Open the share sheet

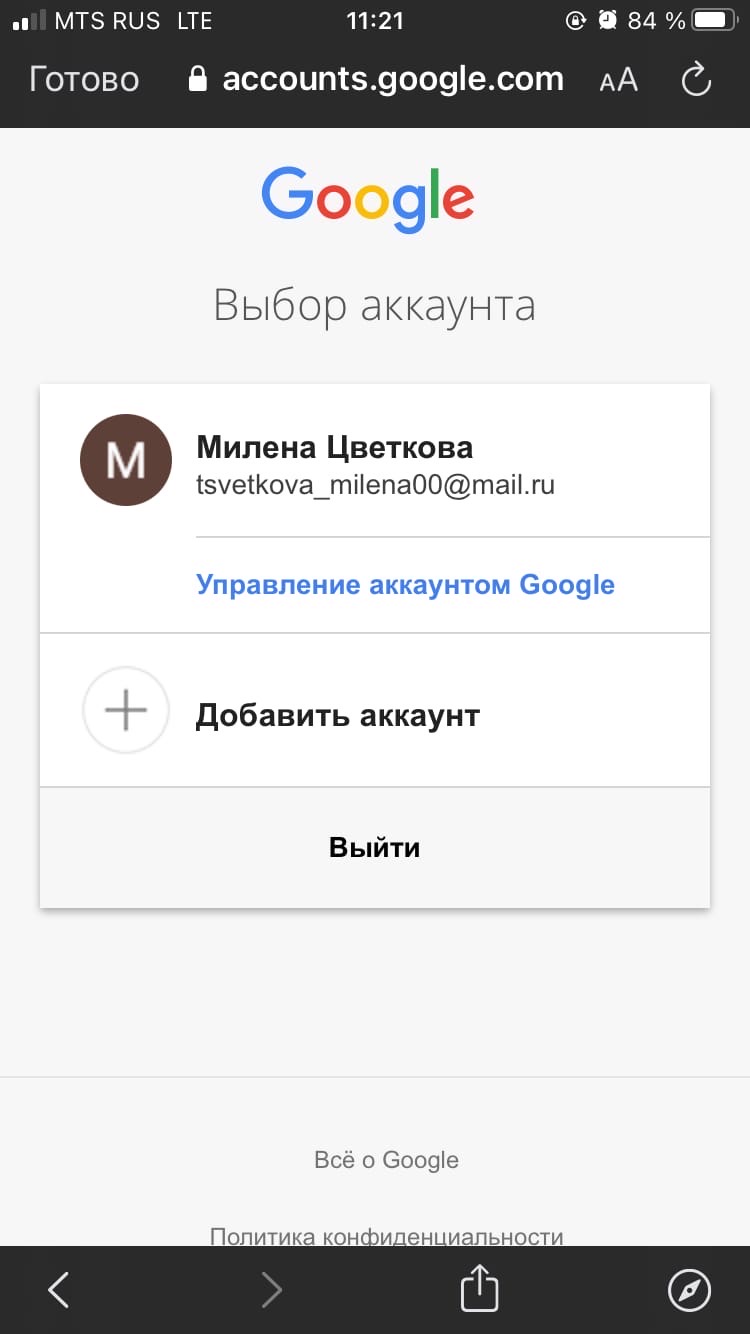[479, 1290]
